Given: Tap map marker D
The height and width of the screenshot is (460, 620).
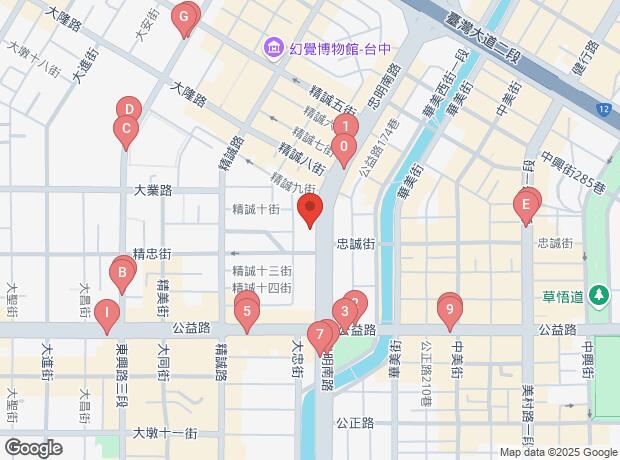Looking at the screenshot, I should pyautogui.click(x=129, y=109).
